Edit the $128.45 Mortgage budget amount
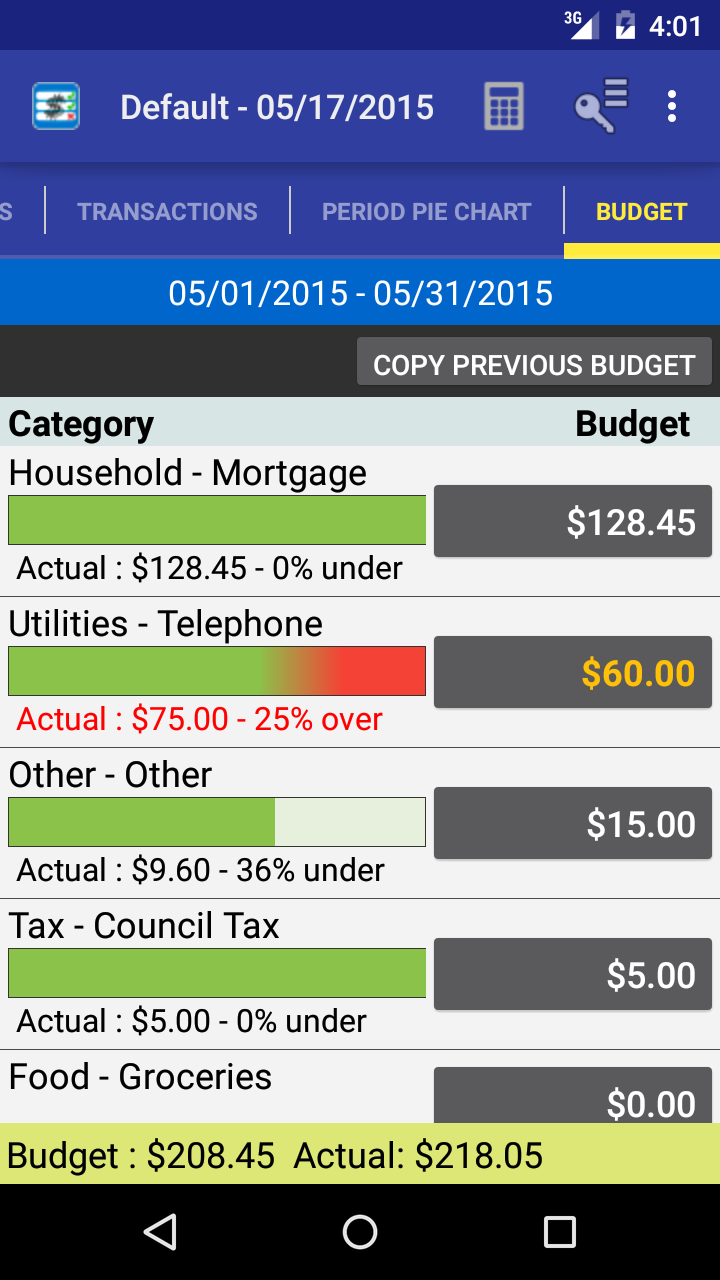The height and width of the screenshot is (1280, 720). (572, 520)
